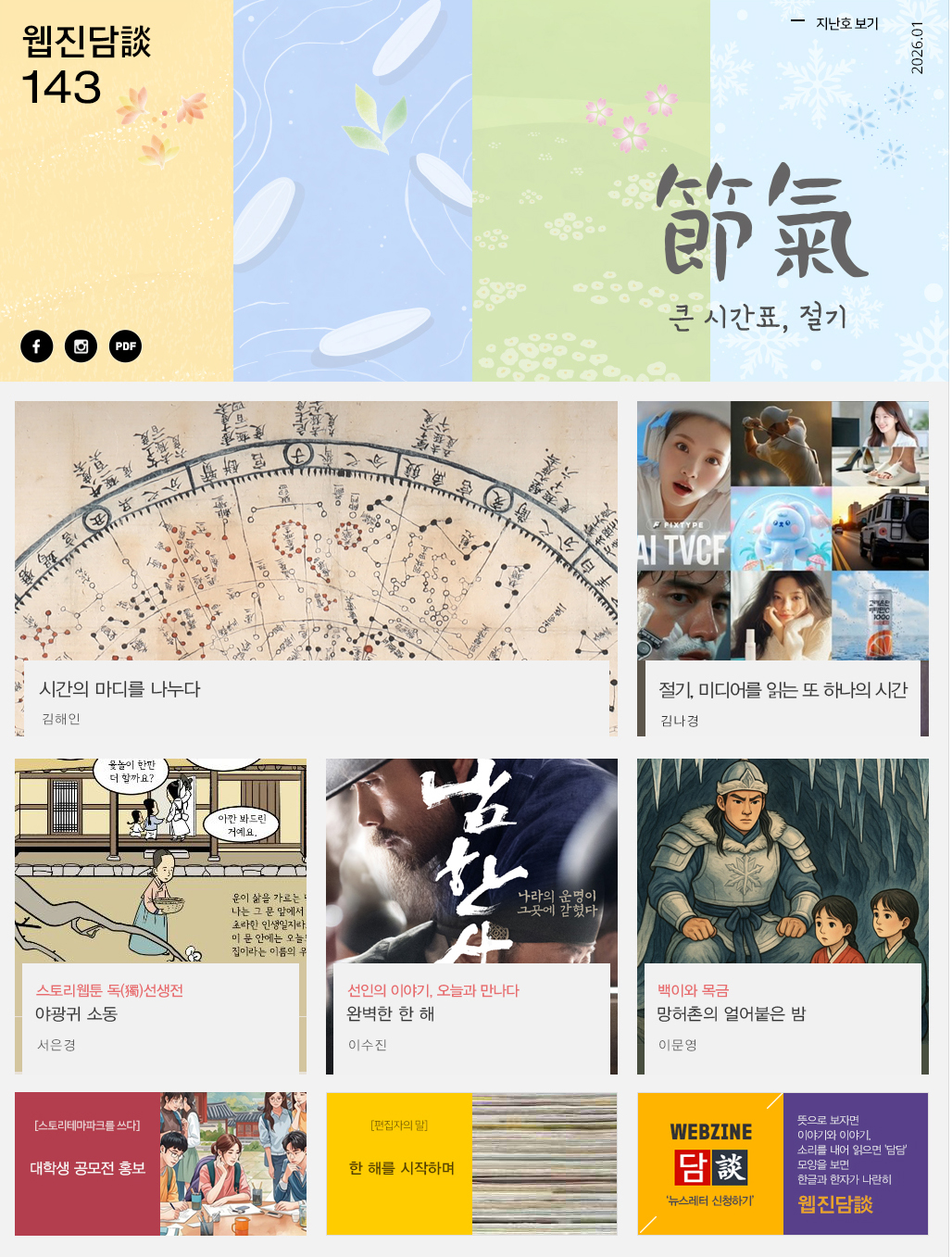Viewport: 952px width, 1257px height.
Task: Open the Instagram icon
Action: pyautogui.click(x=81, y=346)
